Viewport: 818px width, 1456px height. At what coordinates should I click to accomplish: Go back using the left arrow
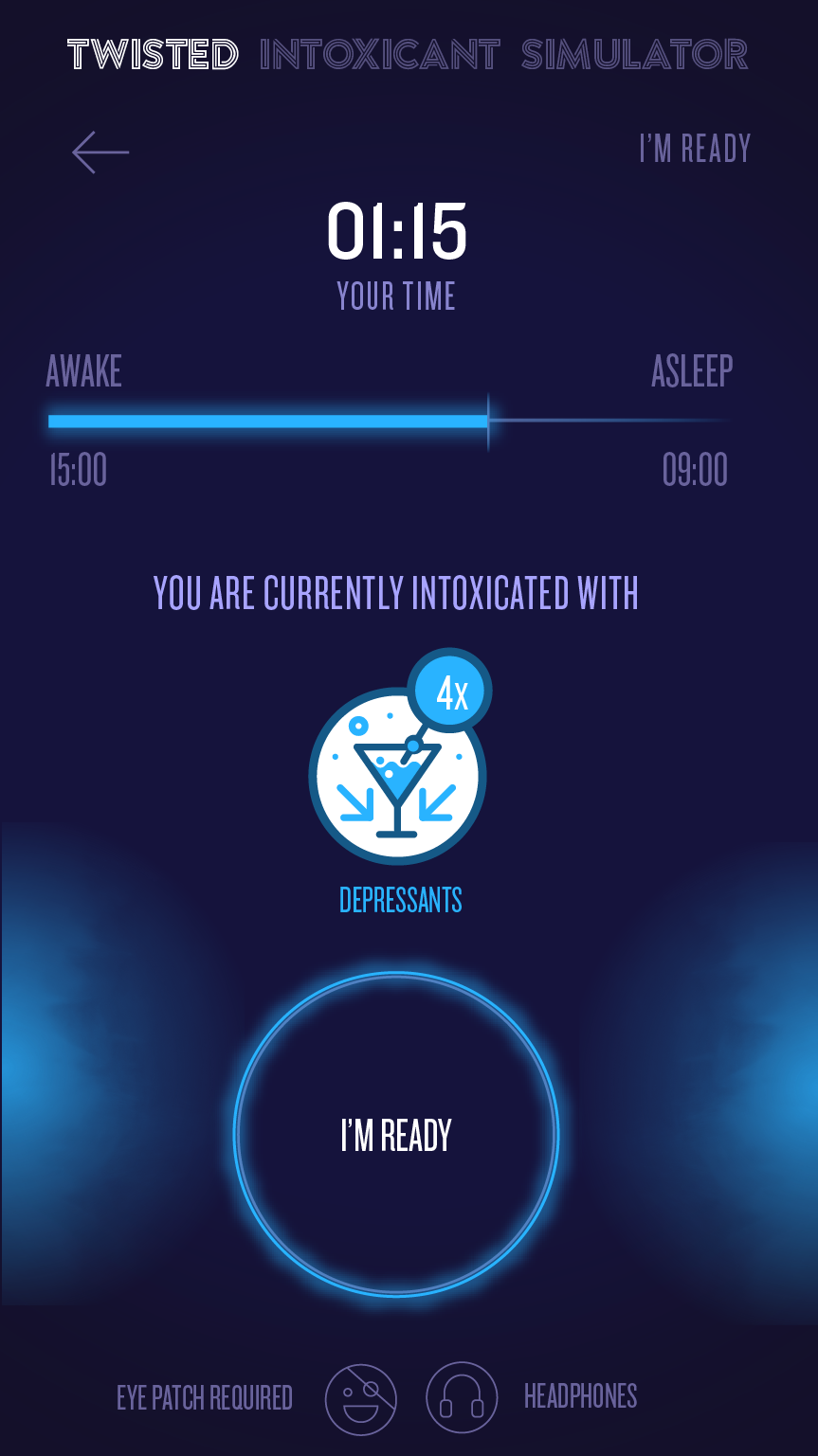coord(100,152)
